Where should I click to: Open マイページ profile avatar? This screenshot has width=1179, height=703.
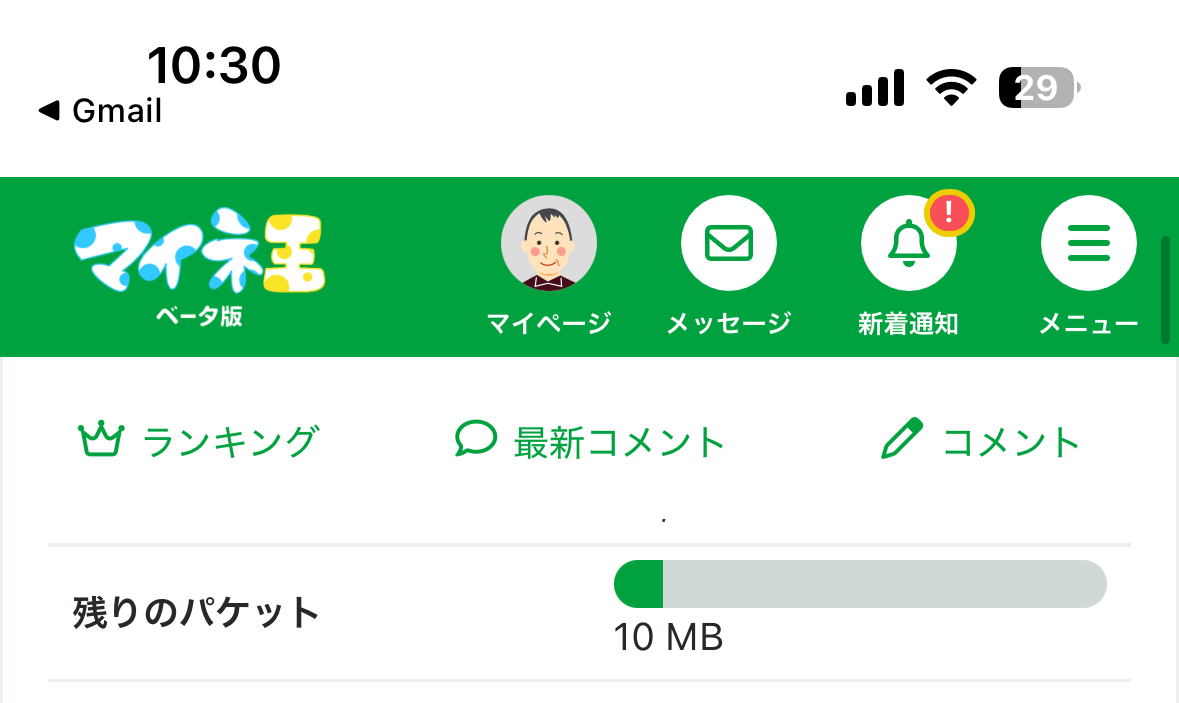(x=548, y=244)
